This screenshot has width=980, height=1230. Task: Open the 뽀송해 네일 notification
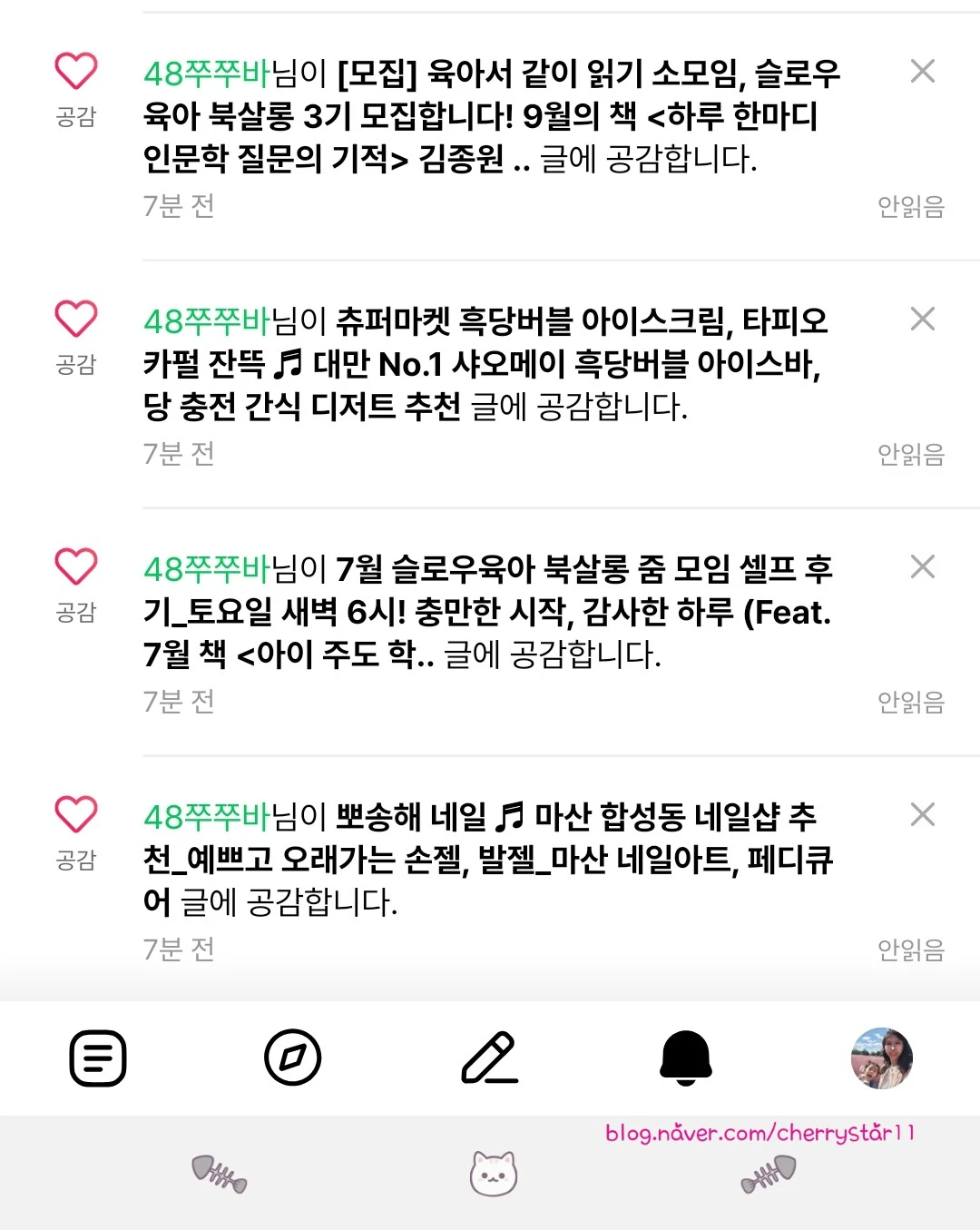[488, 860]
